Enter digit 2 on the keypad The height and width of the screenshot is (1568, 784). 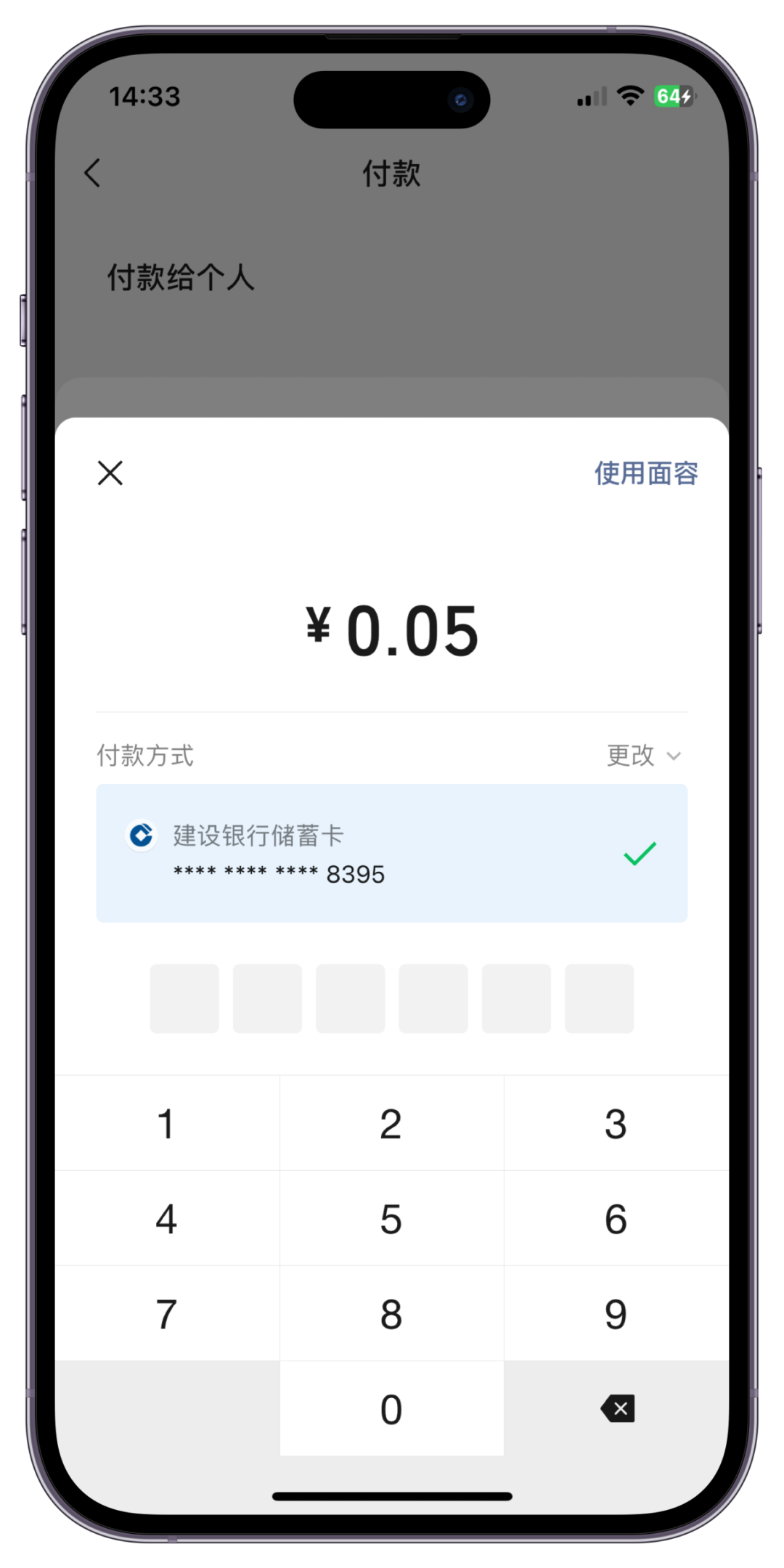(391, 1124)
